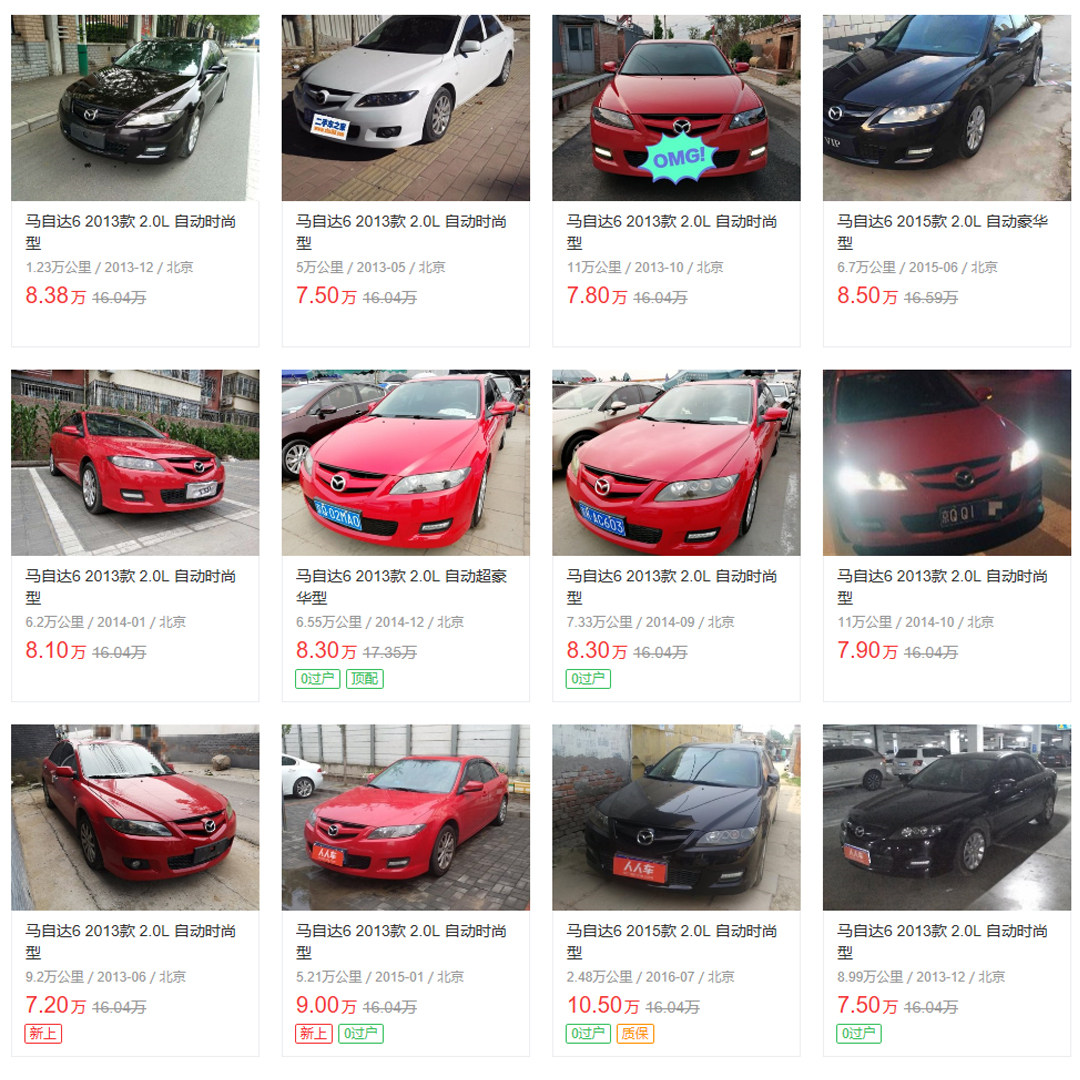Open the 8.10万 Mazda 6 with 6.2万公里
The image size is (1080, 1080).
point(135,463)
